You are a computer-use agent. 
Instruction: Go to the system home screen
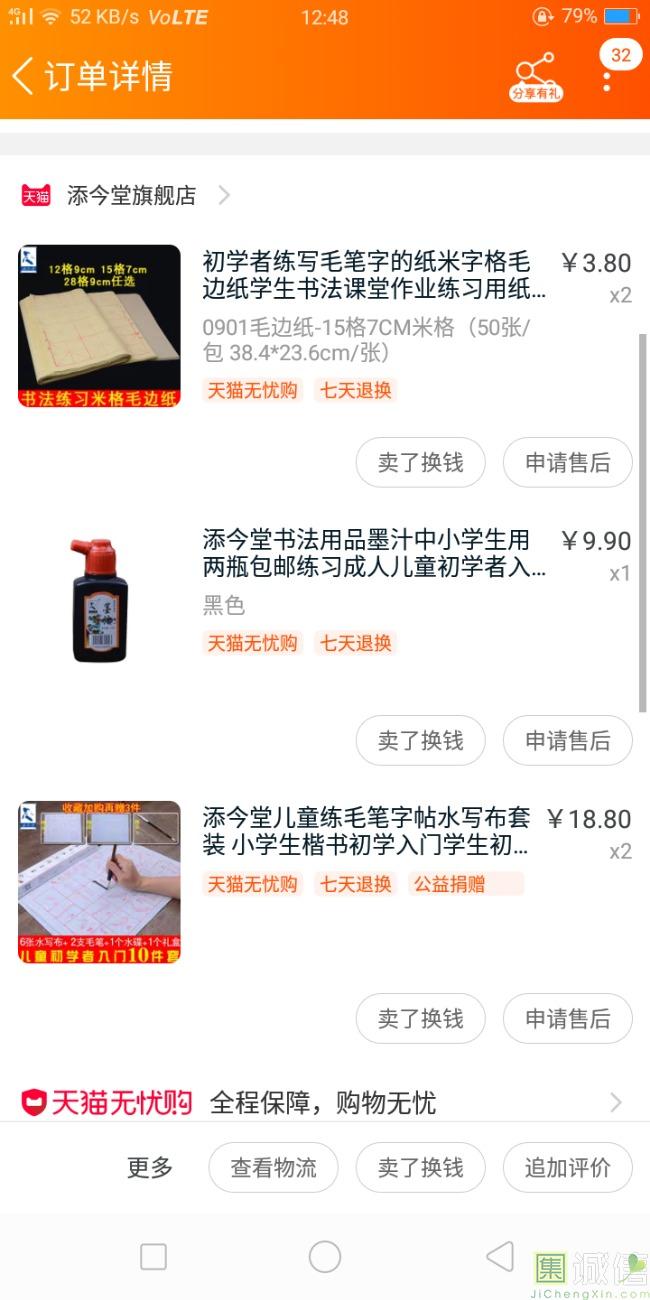(x=325, y=1257)
